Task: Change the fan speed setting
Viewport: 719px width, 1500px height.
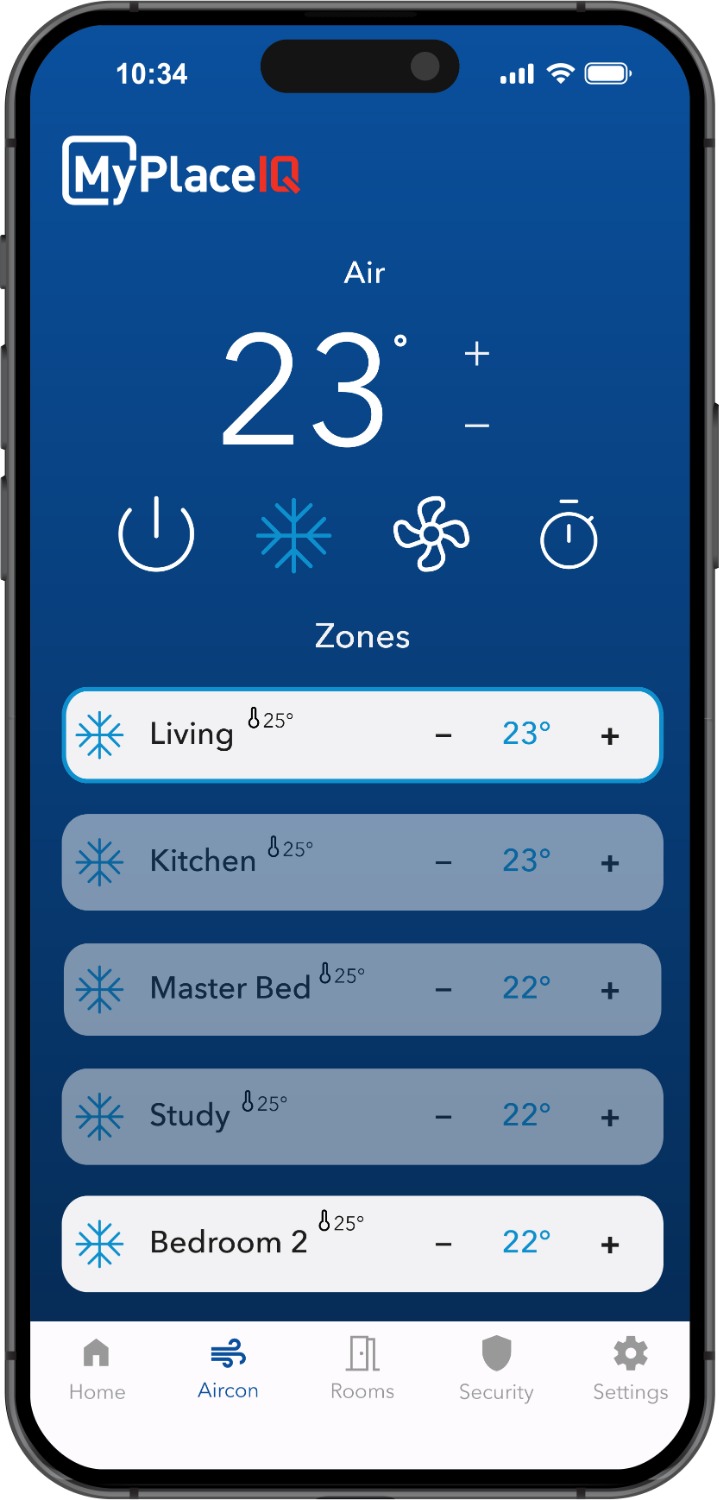Action: (431, 534)
